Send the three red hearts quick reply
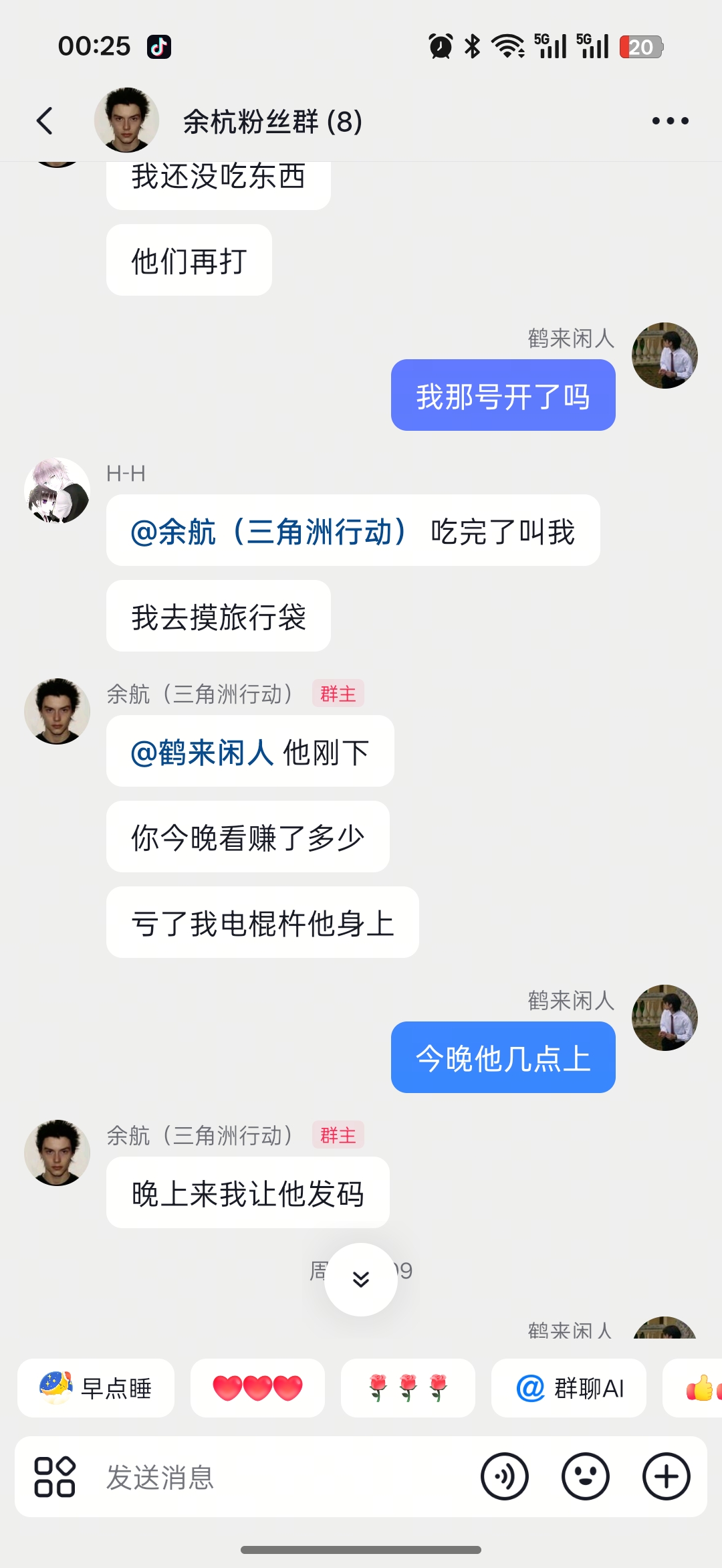 click(x=257, y=1388)
